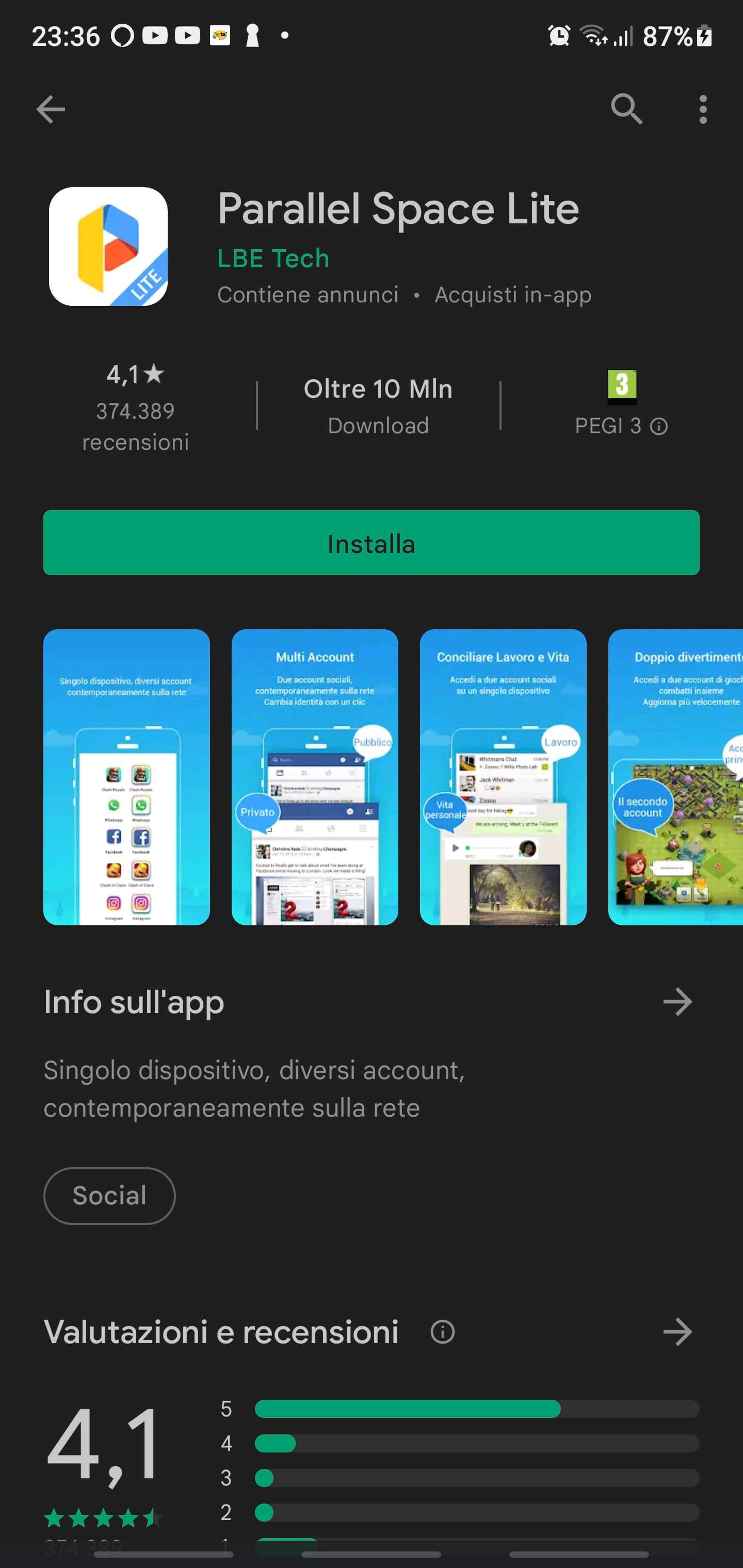Select the Social category chip
Screen dimensions: 743x1568
tap(109, 1196)
